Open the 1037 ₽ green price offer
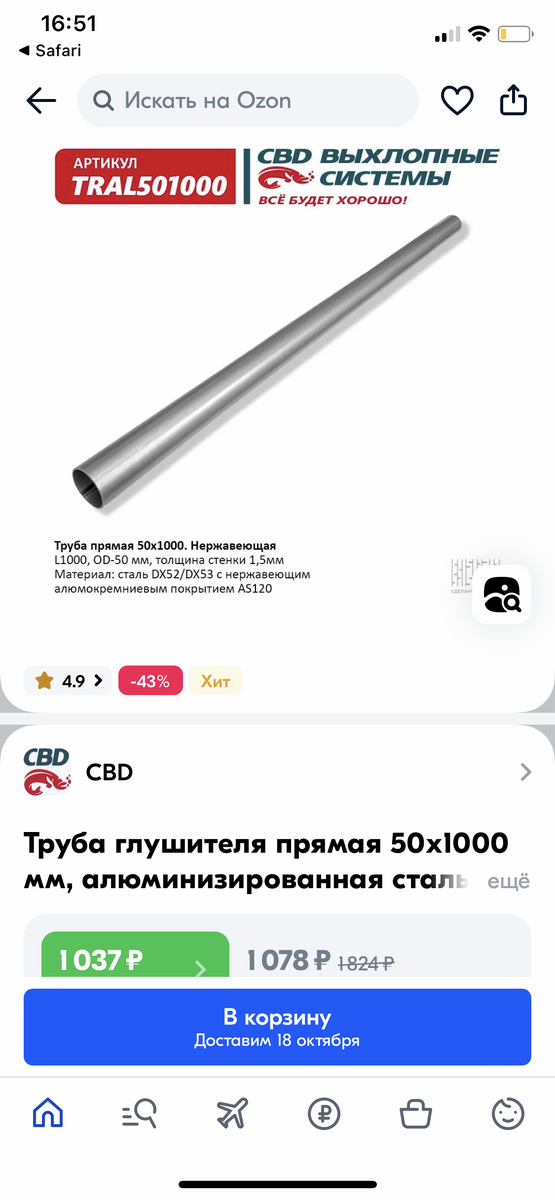This screenshot has width=555, height=1200. pyautogui.click(x=135, y=961)
